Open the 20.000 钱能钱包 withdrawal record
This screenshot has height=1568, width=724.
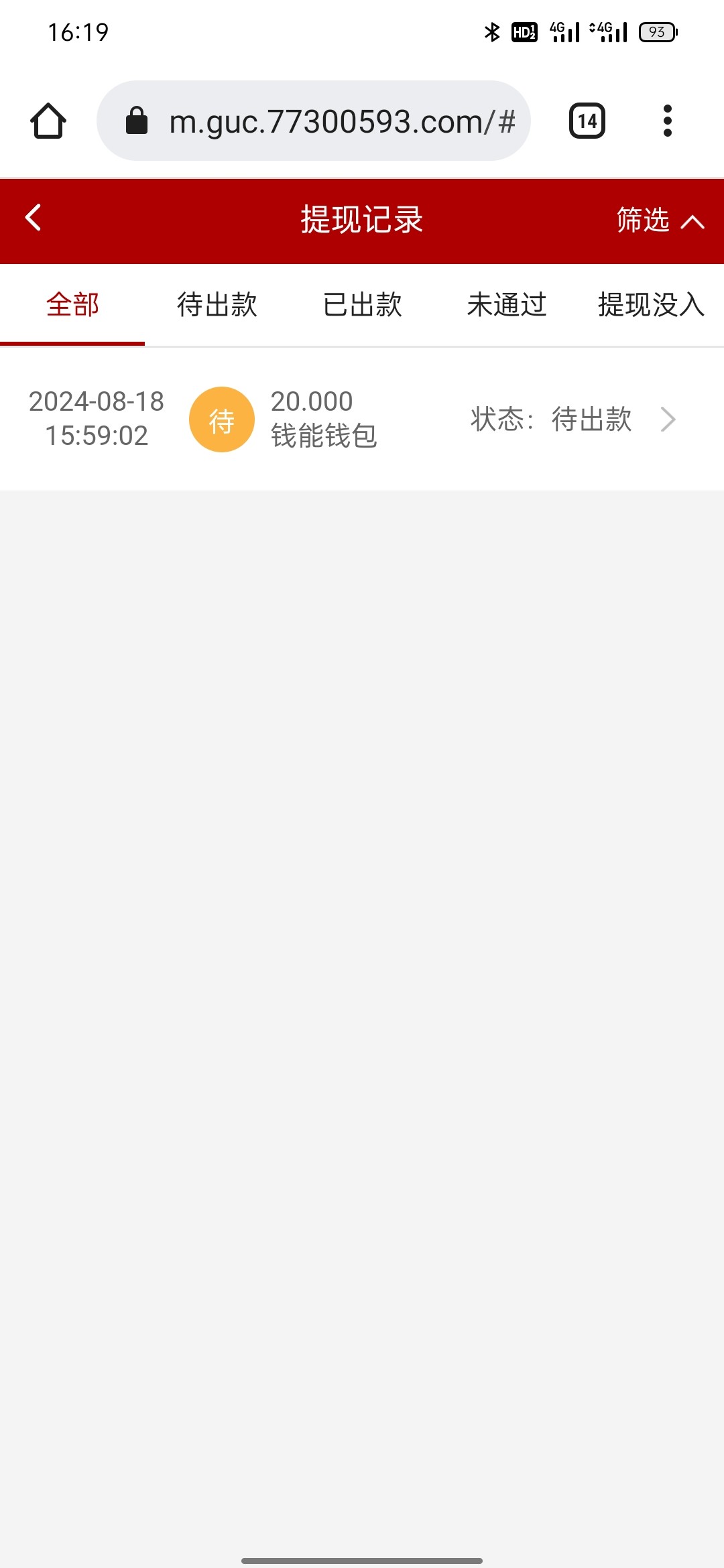click(x=362, y=419)
